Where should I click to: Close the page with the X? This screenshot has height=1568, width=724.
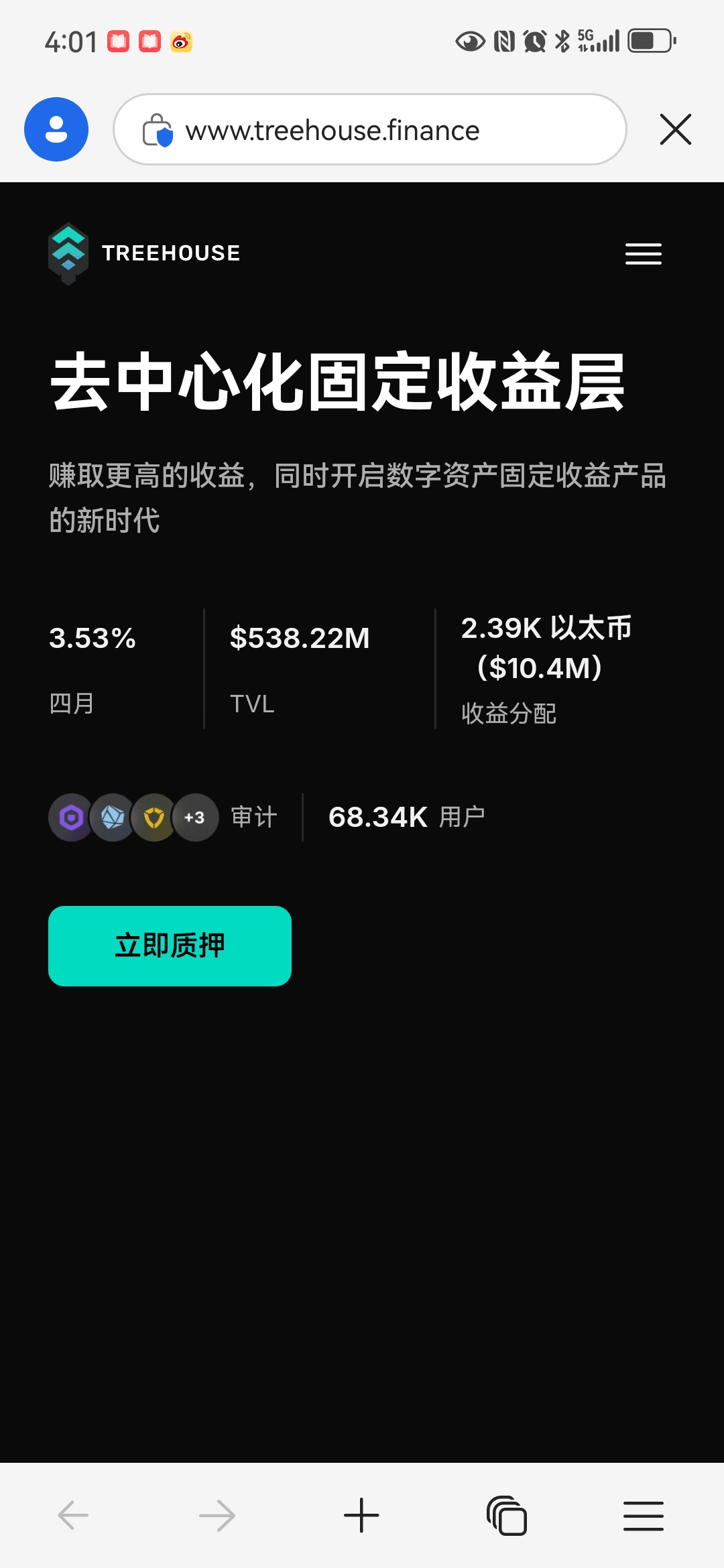pos(675,129)
